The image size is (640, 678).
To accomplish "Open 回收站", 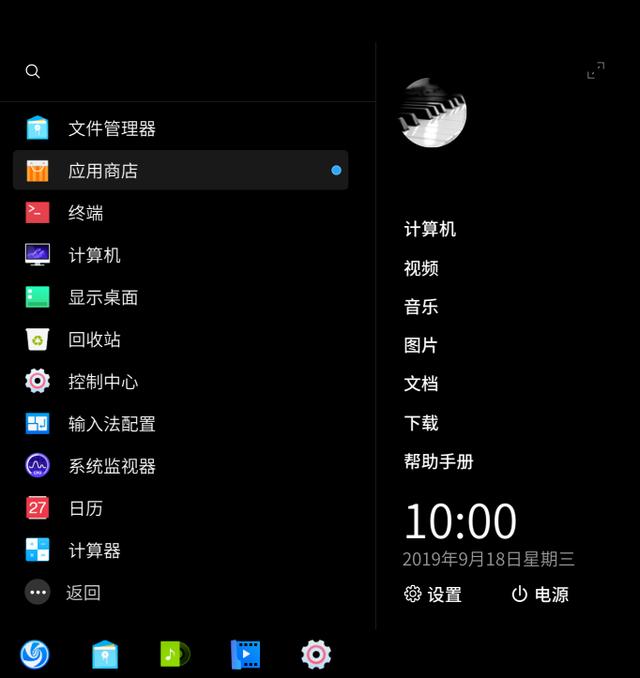I will point(94,339).
